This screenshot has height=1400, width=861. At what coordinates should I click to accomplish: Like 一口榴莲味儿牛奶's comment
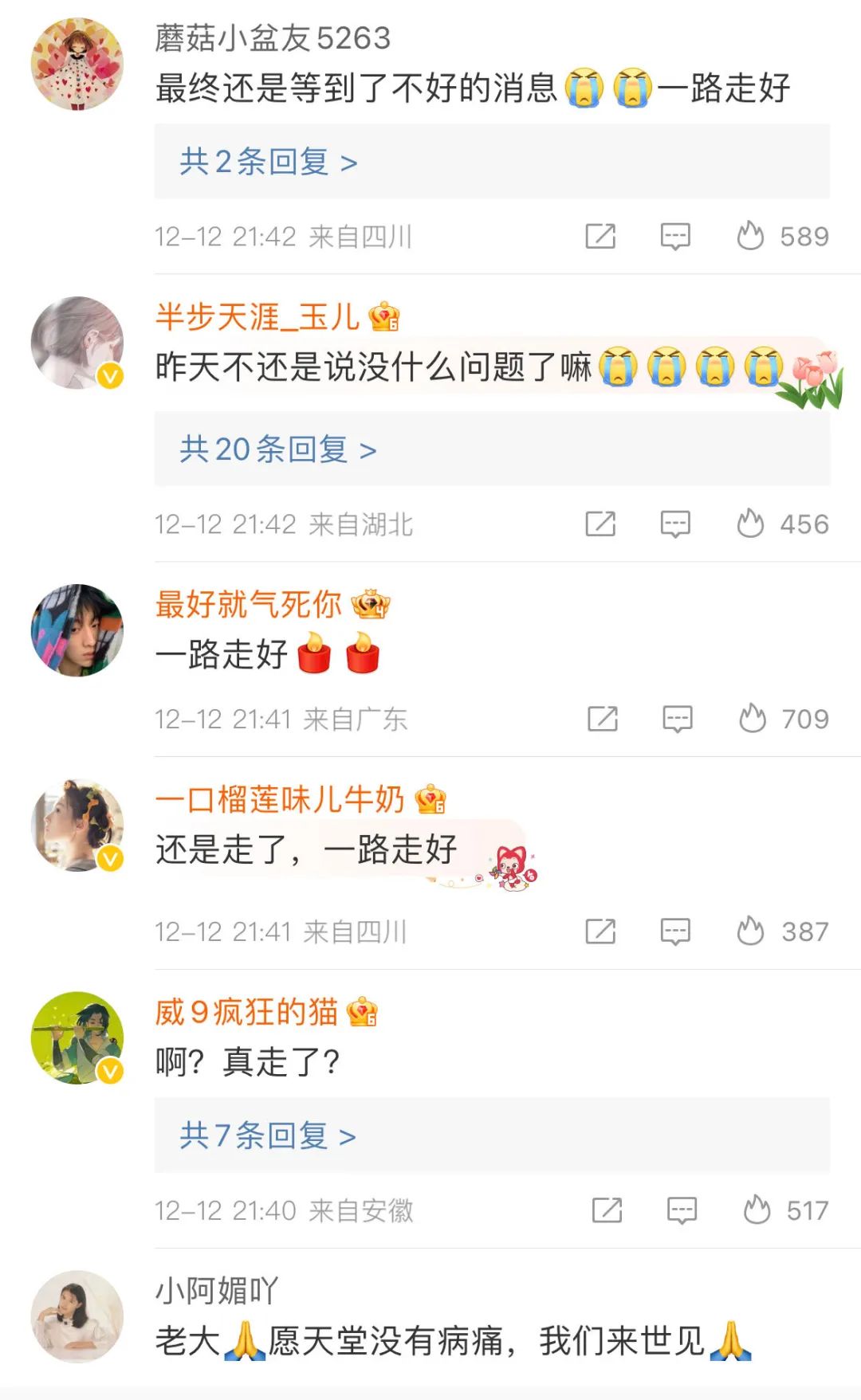tap(750, 931)
